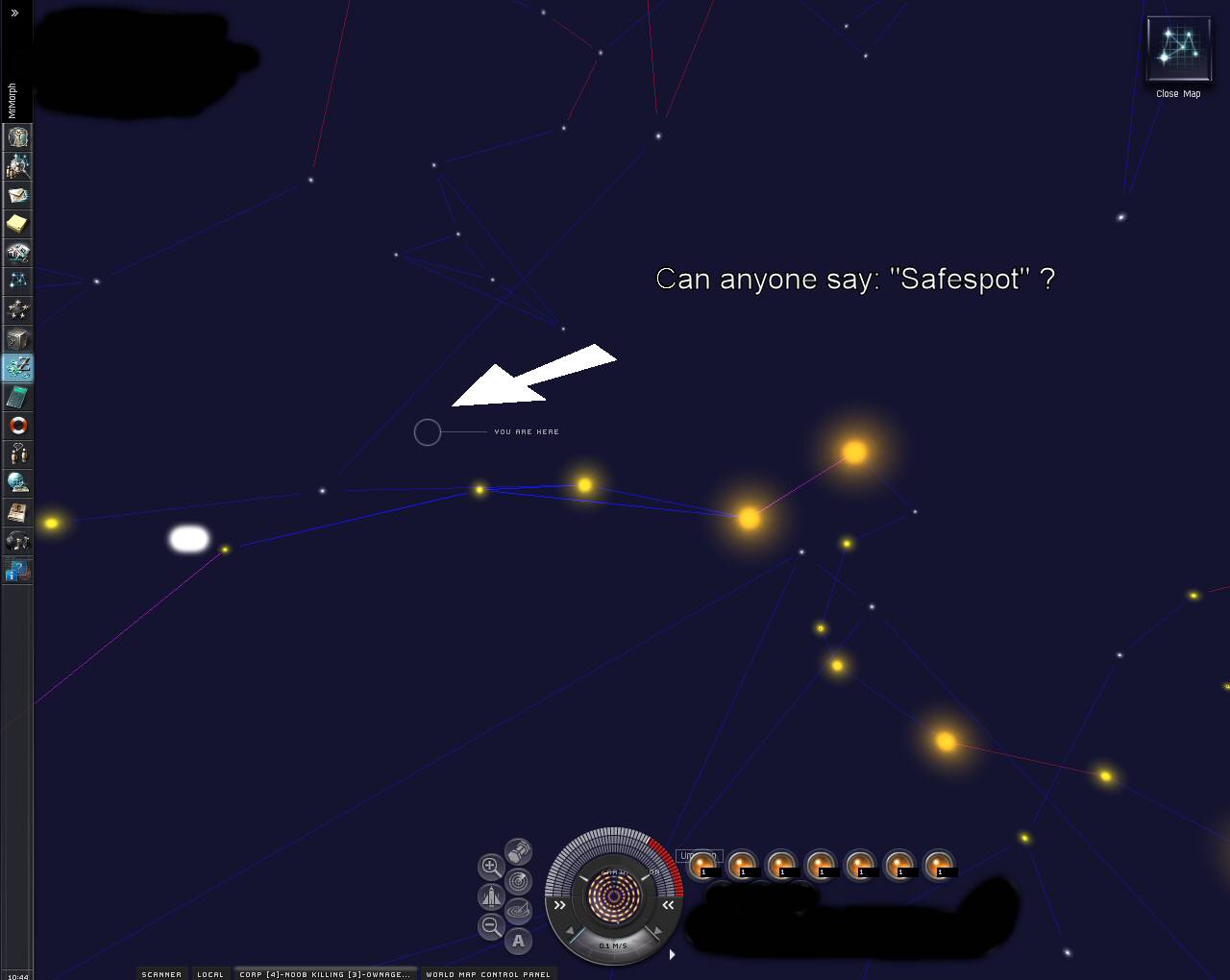Open the calculator icon
Image resolution: width=1230 pixels, height=980 pixels.
pos(17,396)
